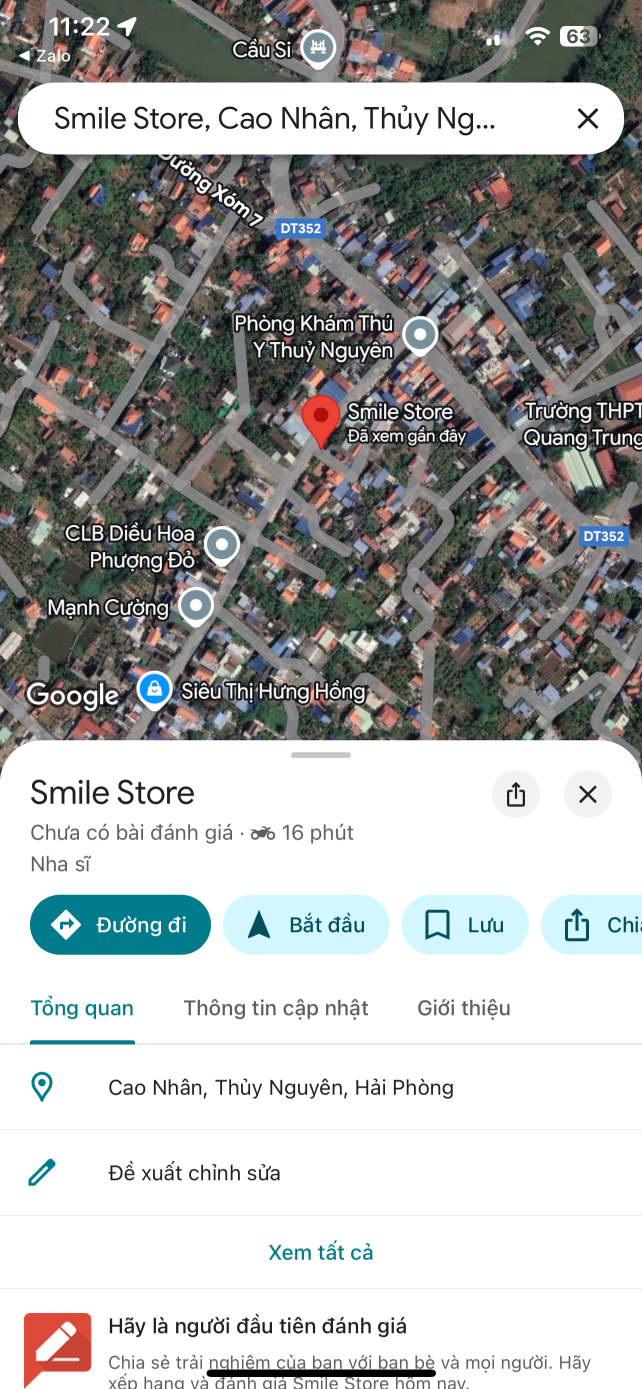Write the first review for Smile Store

[x=257, y=1327]
